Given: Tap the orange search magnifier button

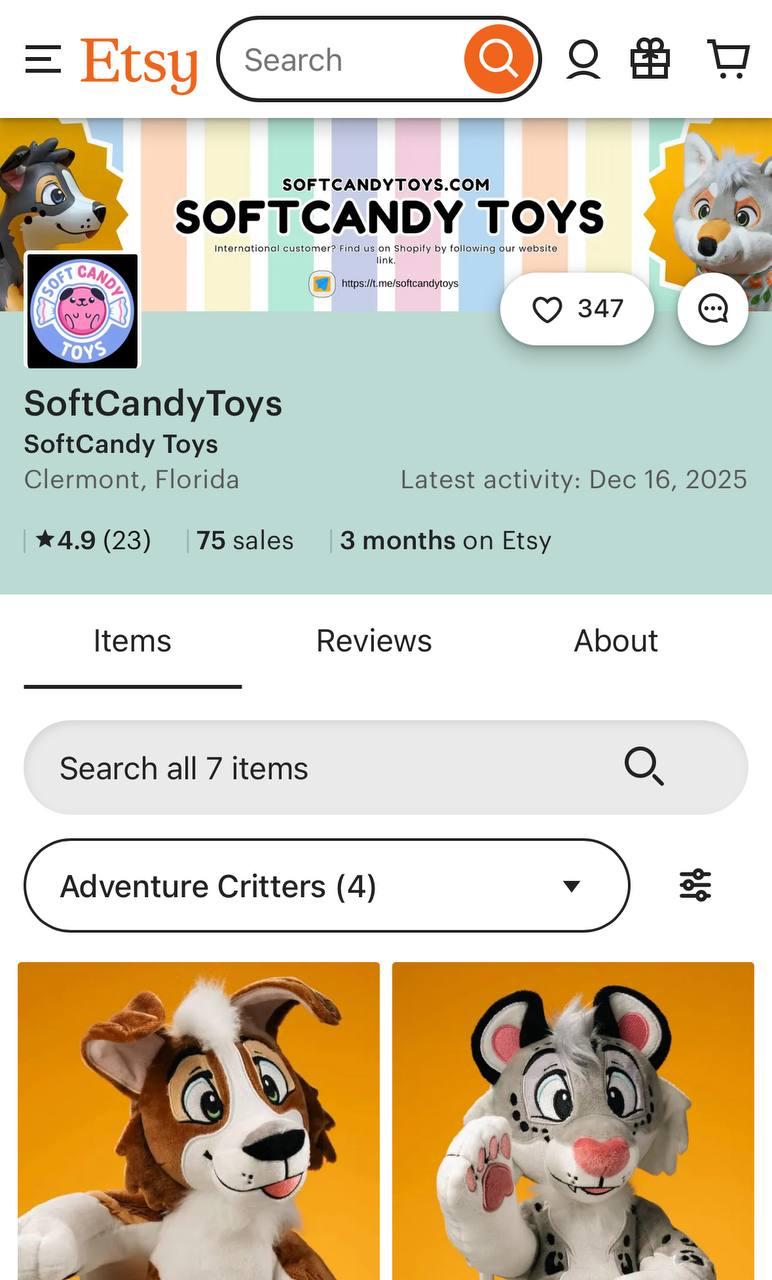Looking at the screenshot, I should pyautogui.click(x=498, y=60).
